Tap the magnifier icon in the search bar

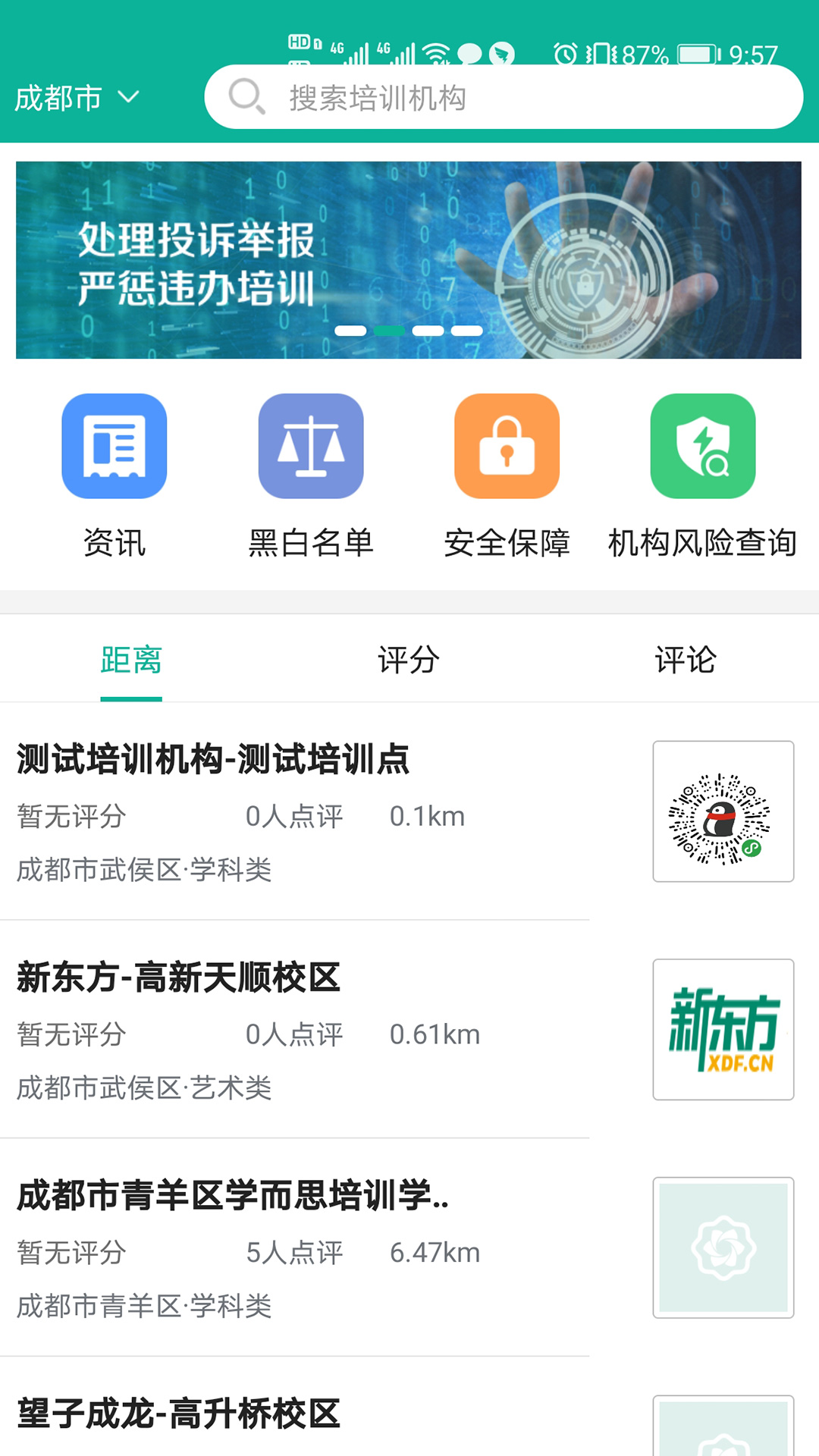coord(243,97)
